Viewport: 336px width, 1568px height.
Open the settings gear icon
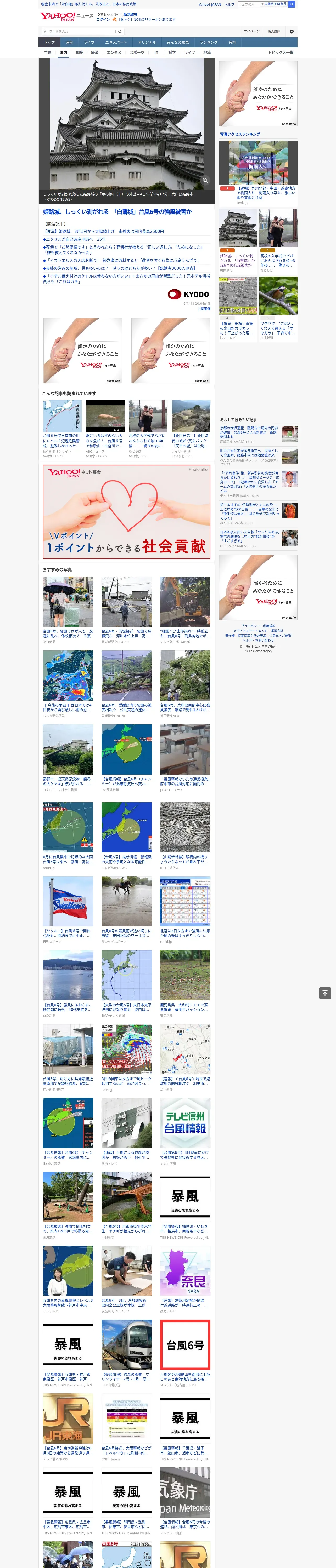click(x=292, y=31)
